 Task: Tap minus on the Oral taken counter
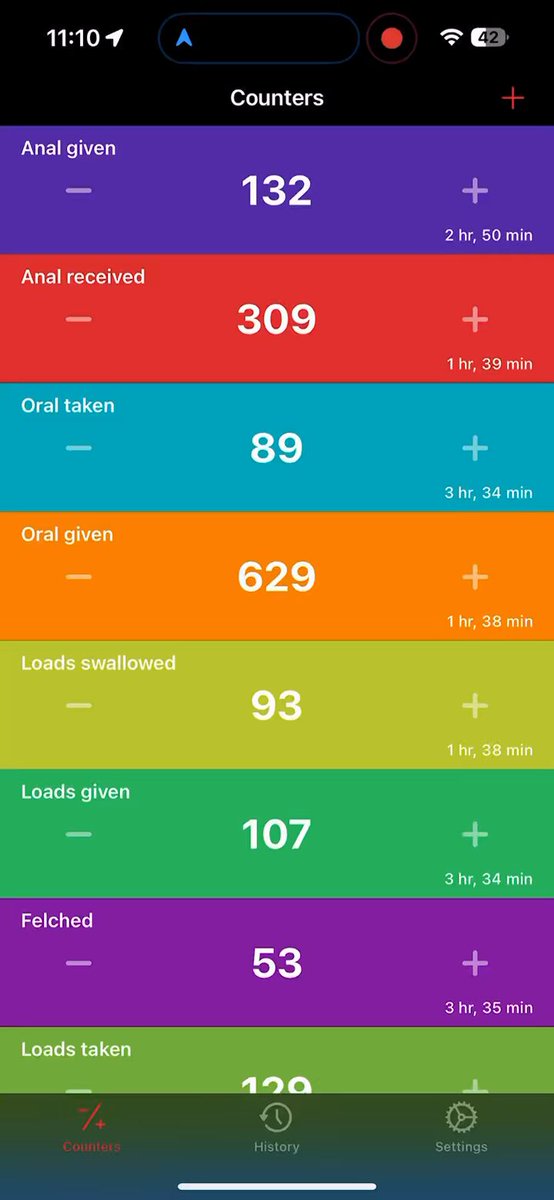pyautogui.click(x=78, y=448)
